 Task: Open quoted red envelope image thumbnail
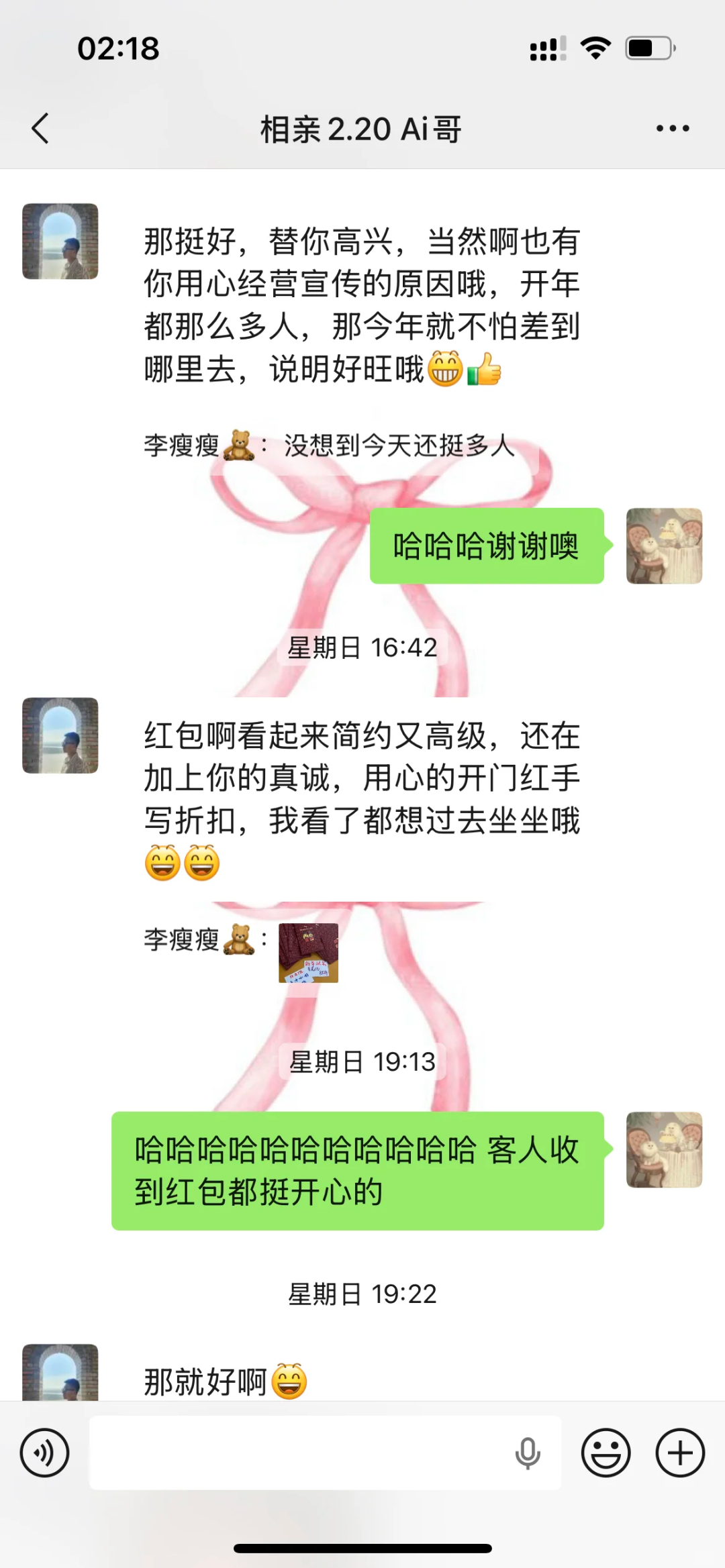(308, 953)
